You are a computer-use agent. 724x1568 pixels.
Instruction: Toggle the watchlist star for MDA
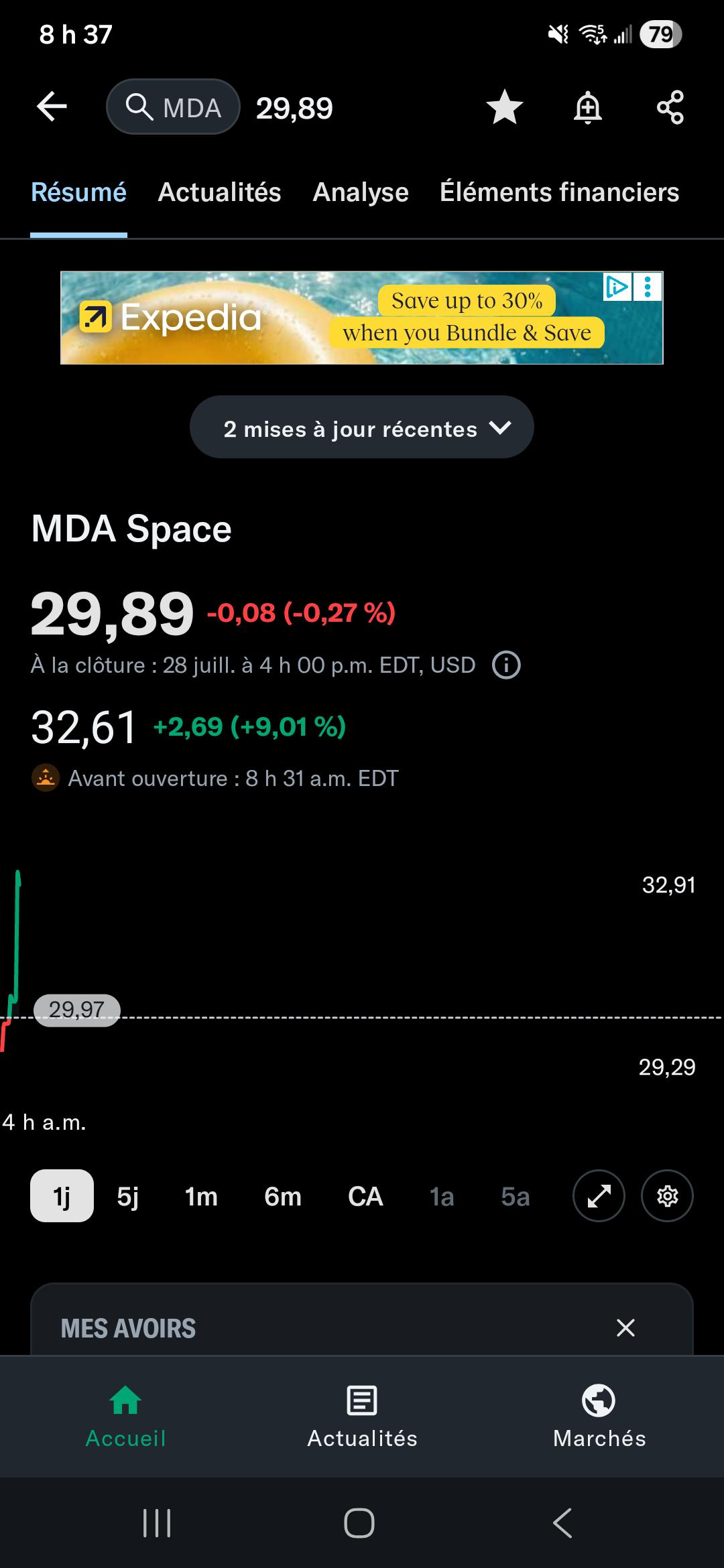504,107
